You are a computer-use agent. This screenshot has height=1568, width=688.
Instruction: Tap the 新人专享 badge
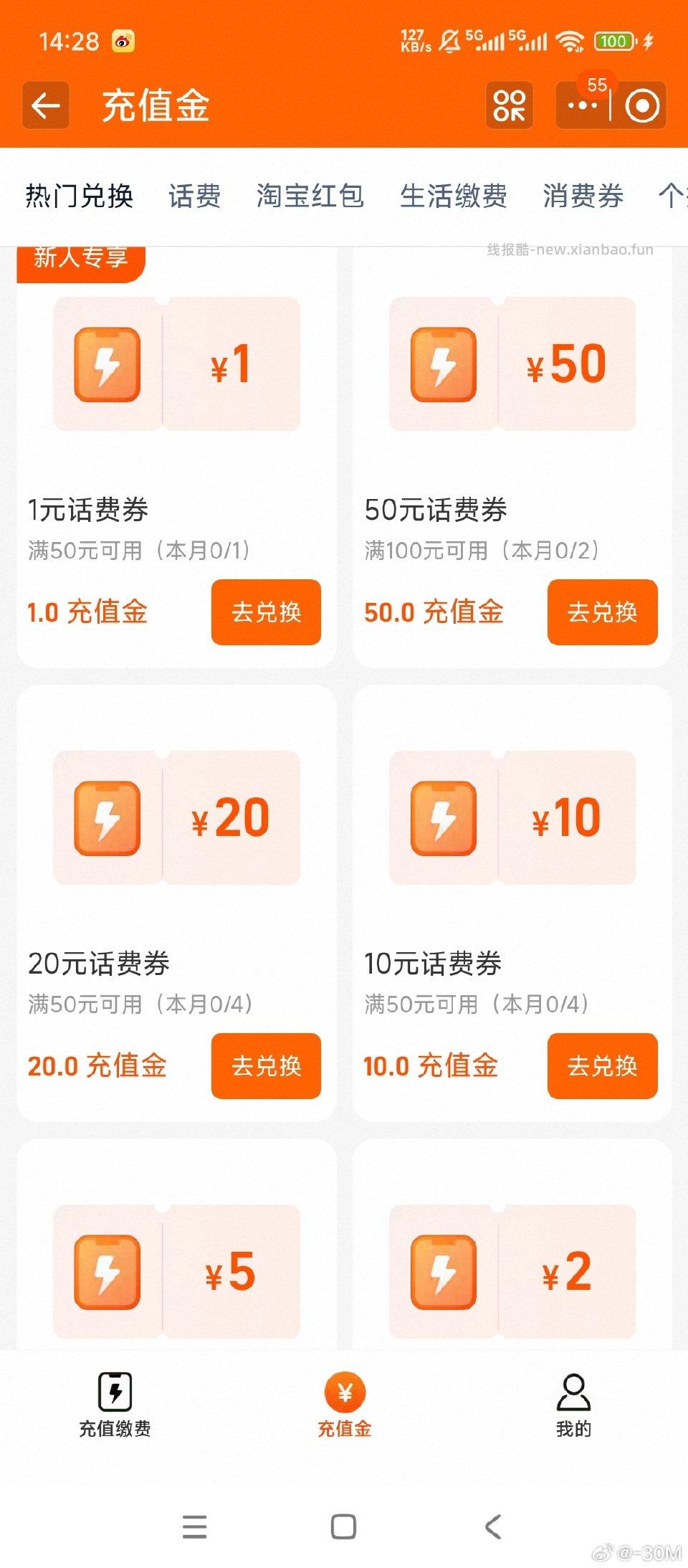(x=81, y=259)
